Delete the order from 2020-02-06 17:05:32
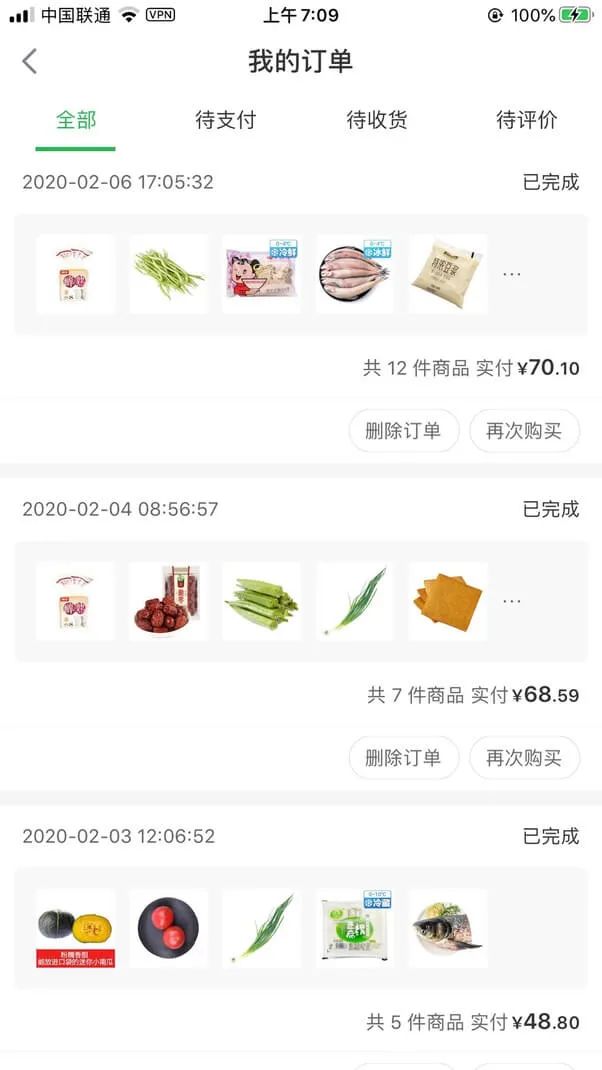 point(403,431)
